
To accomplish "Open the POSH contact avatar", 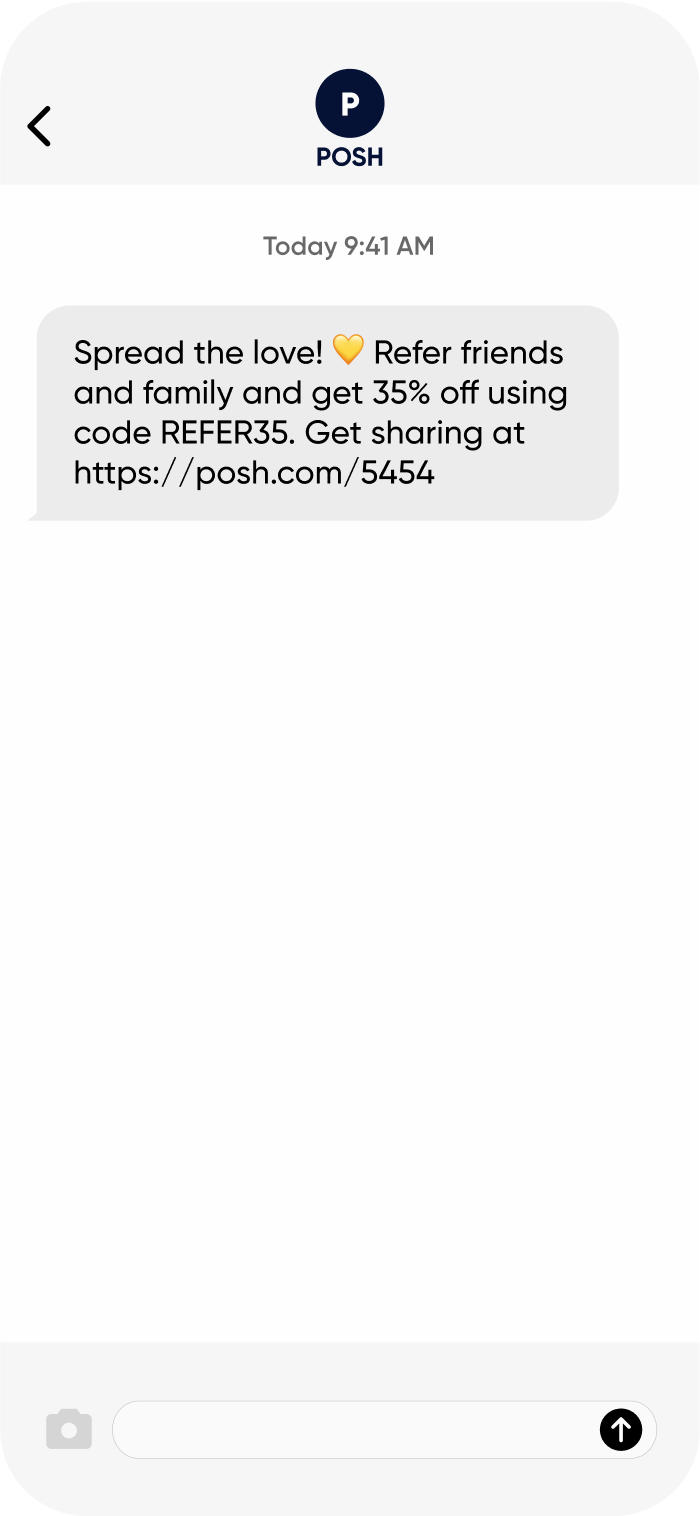I will (350, 104).
